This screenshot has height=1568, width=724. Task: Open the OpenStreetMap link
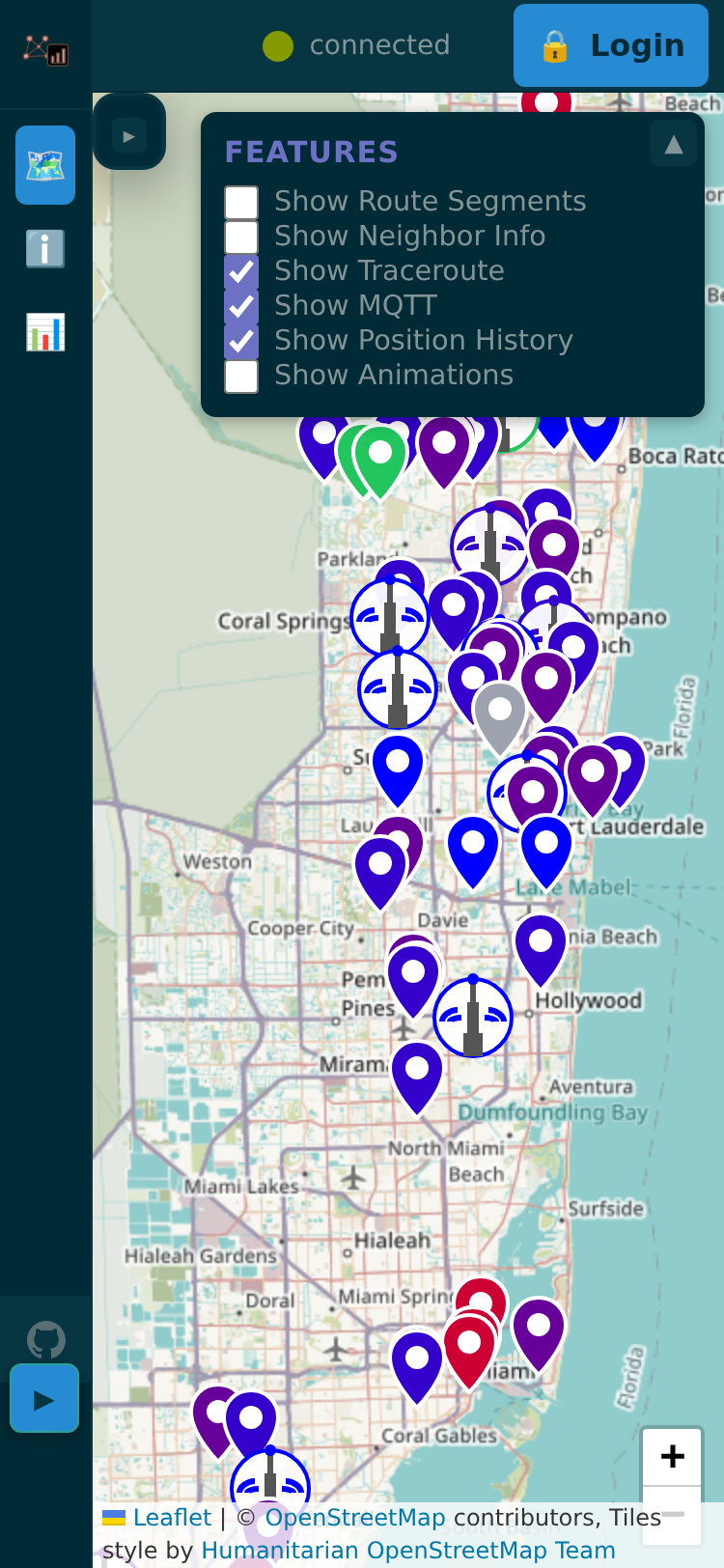(x=354, y=1518)
